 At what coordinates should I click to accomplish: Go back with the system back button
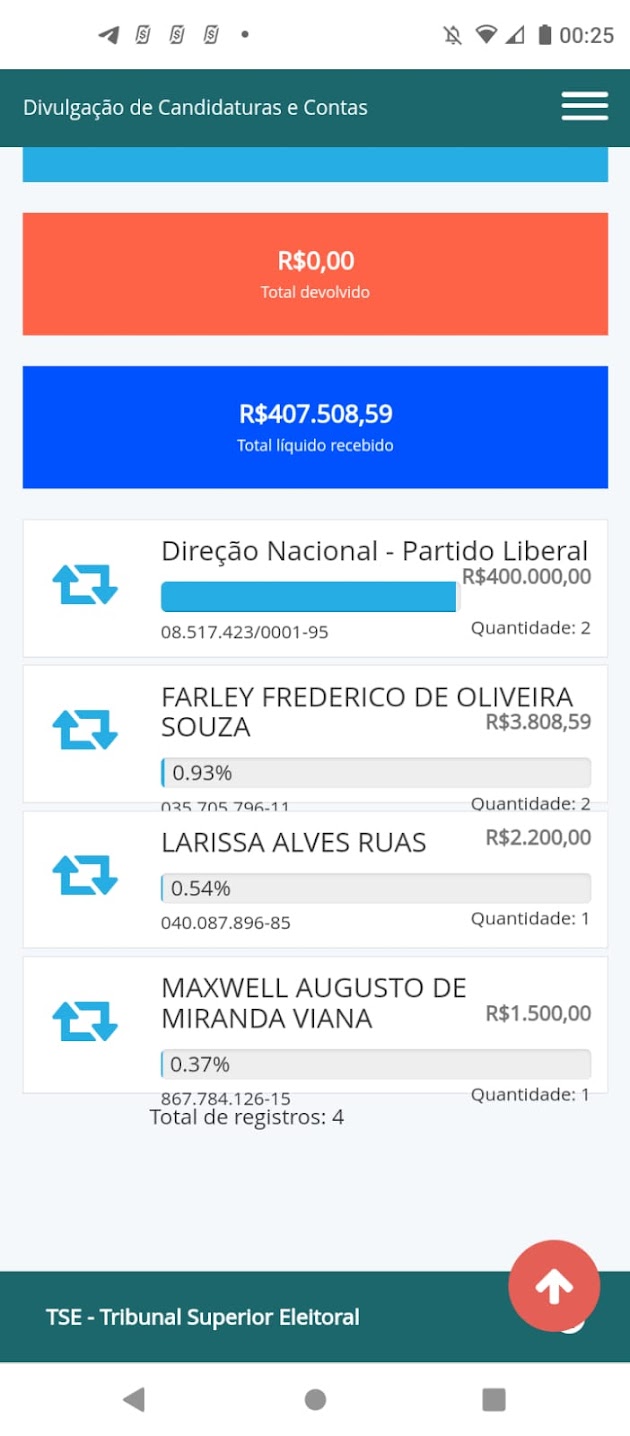(x=134, y=1399)
